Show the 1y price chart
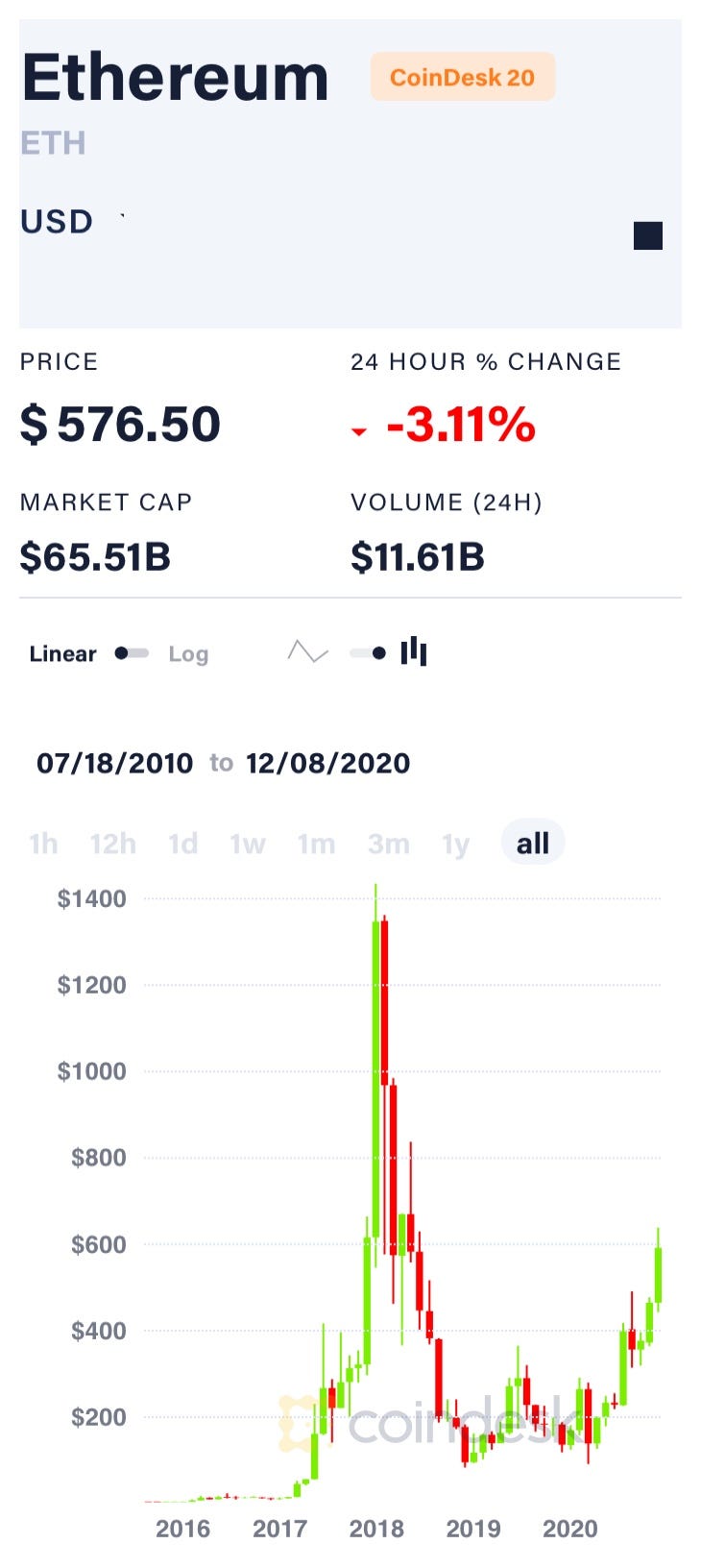Image resolution: width=701 pixels, height=1568 pixels. click(455, 844)
